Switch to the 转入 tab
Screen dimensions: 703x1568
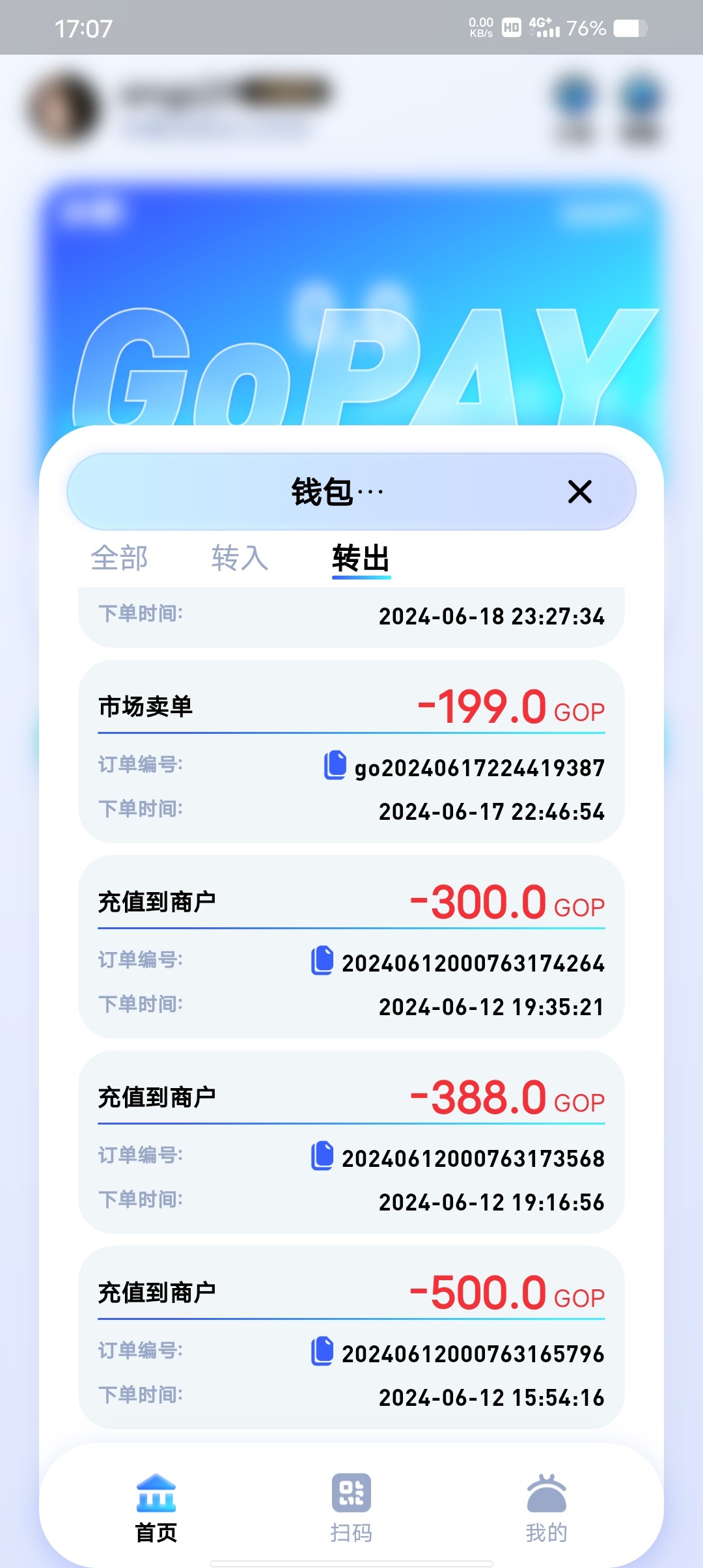coord(241,559)
